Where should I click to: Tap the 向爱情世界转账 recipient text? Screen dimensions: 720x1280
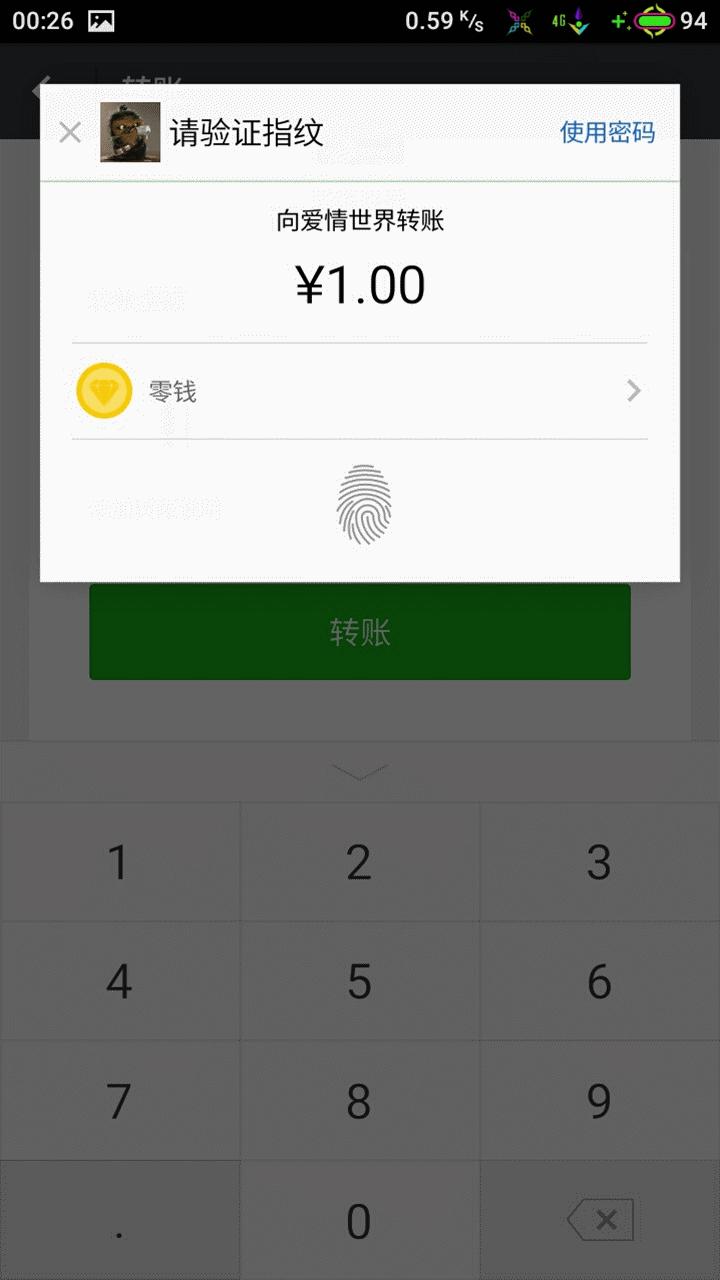pos(360,220)
